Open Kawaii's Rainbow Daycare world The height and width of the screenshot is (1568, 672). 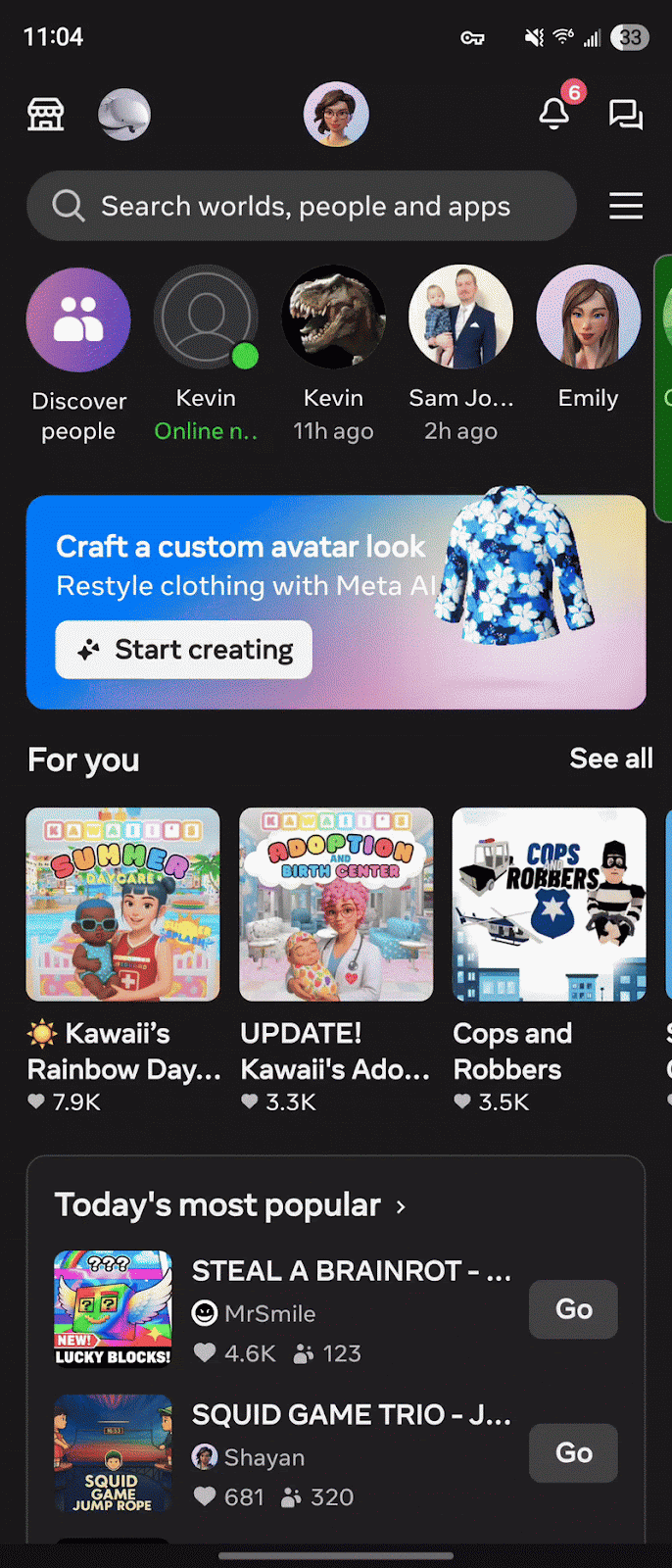pos(122,905)
